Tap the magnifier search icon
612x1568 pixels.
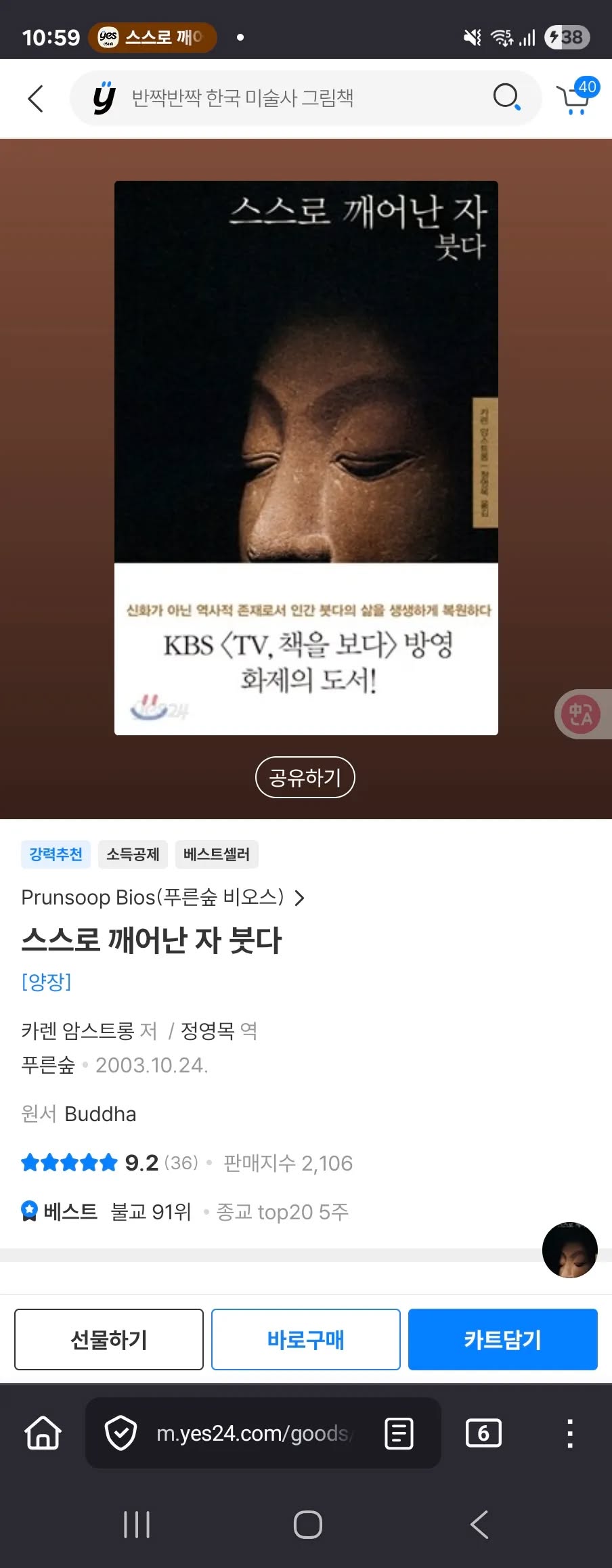click(506, 98)
